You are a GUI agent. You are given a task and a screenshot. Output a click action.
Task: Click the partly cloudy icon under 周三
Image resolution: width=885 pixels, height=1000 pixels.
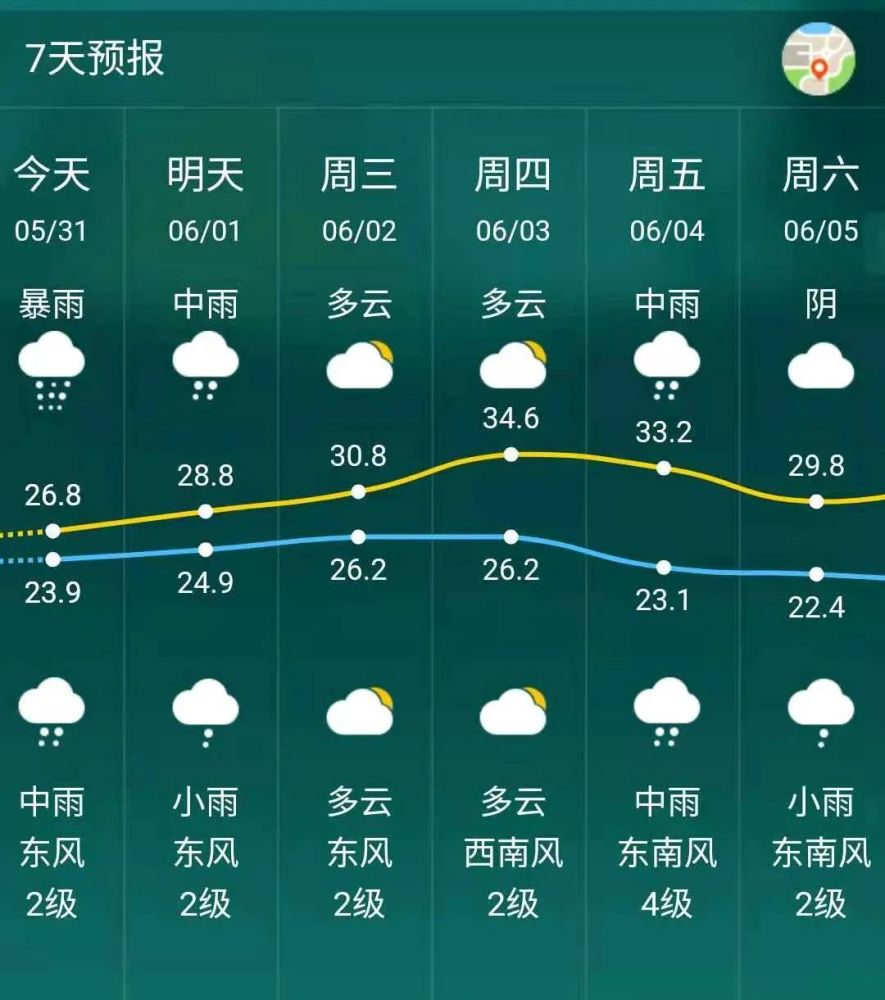358,365
